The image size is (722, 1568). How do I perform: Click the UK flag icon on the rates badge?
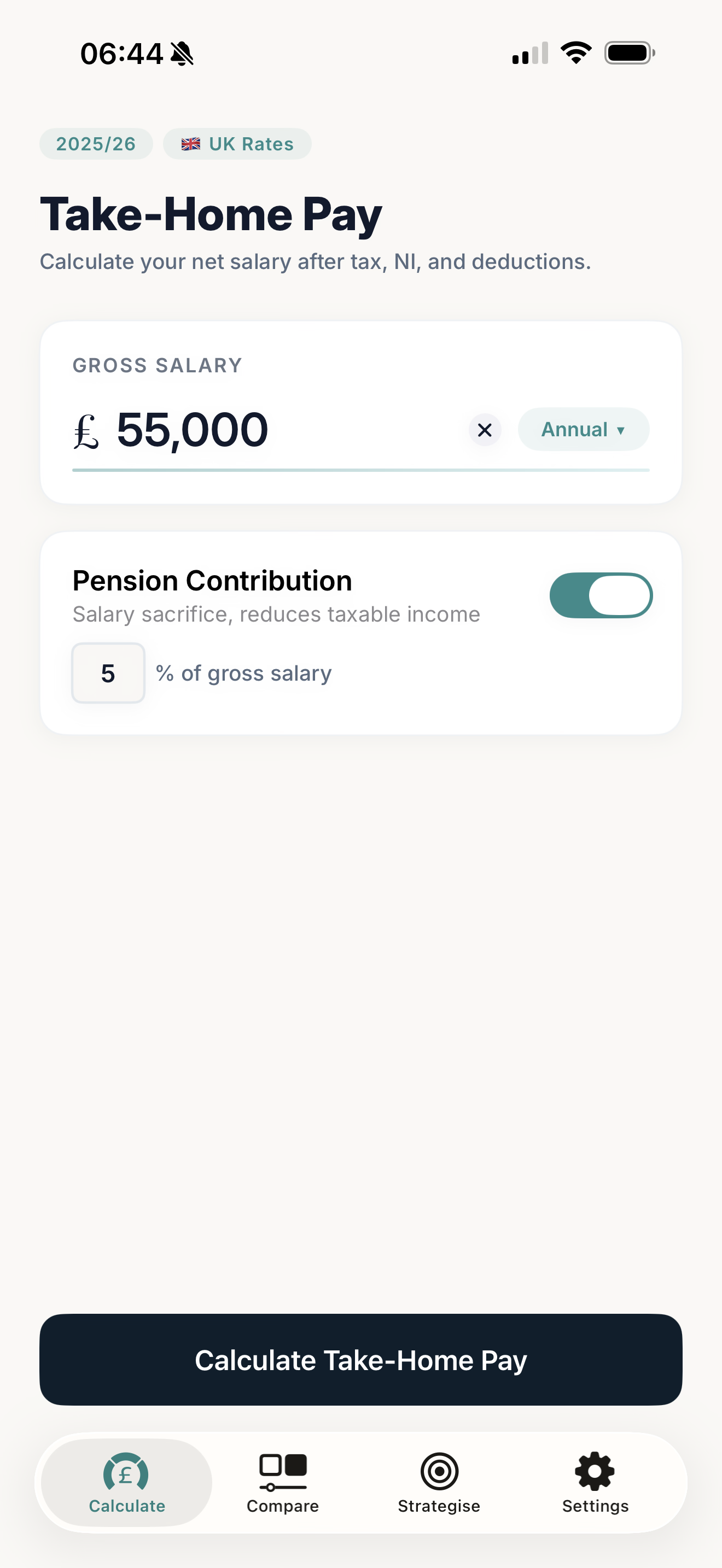click(x=190, y=144)
